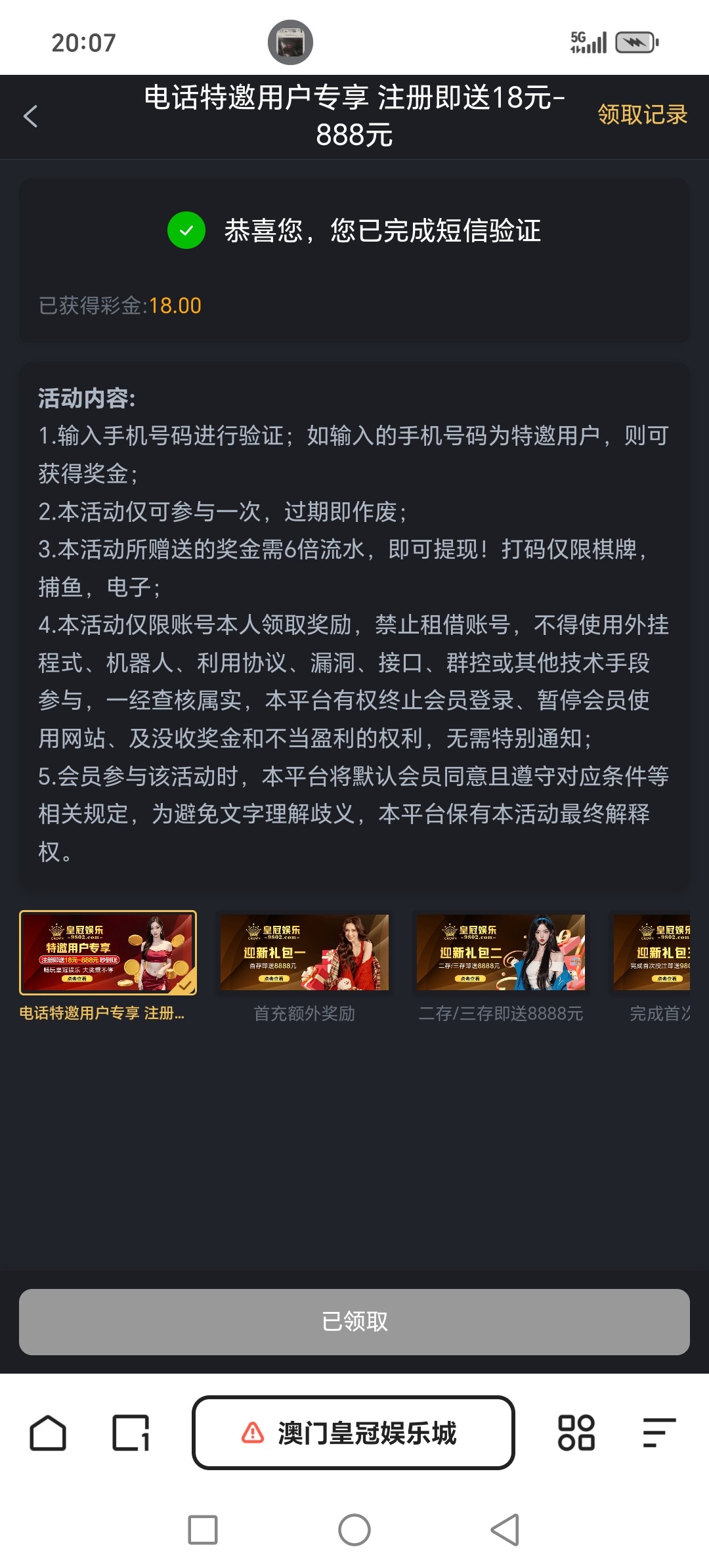
Task: Go to the browser home page
Action: click(x=48, y=1433)
